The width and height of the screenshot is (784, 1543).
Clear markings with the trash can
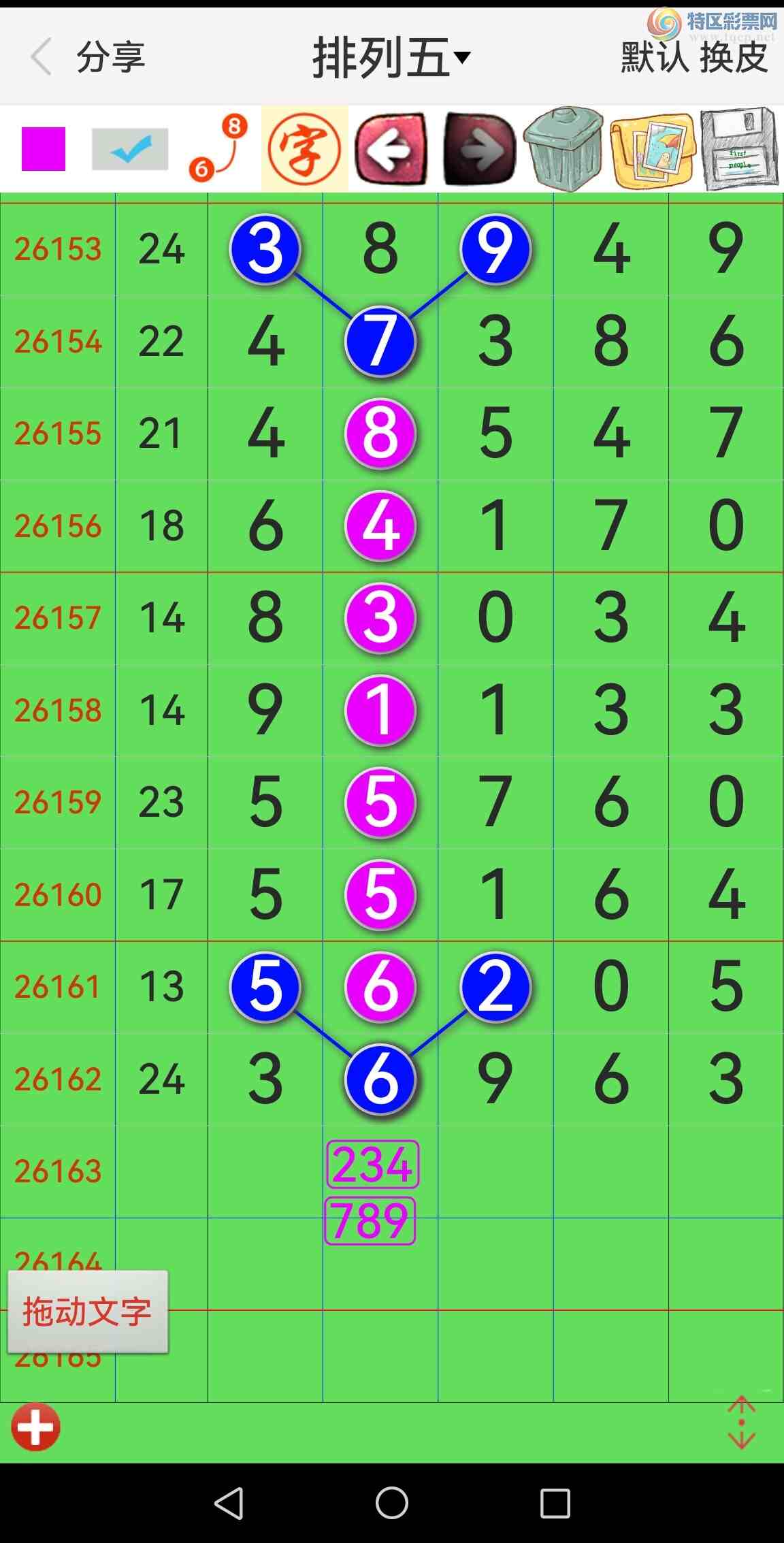pos(564,148)
